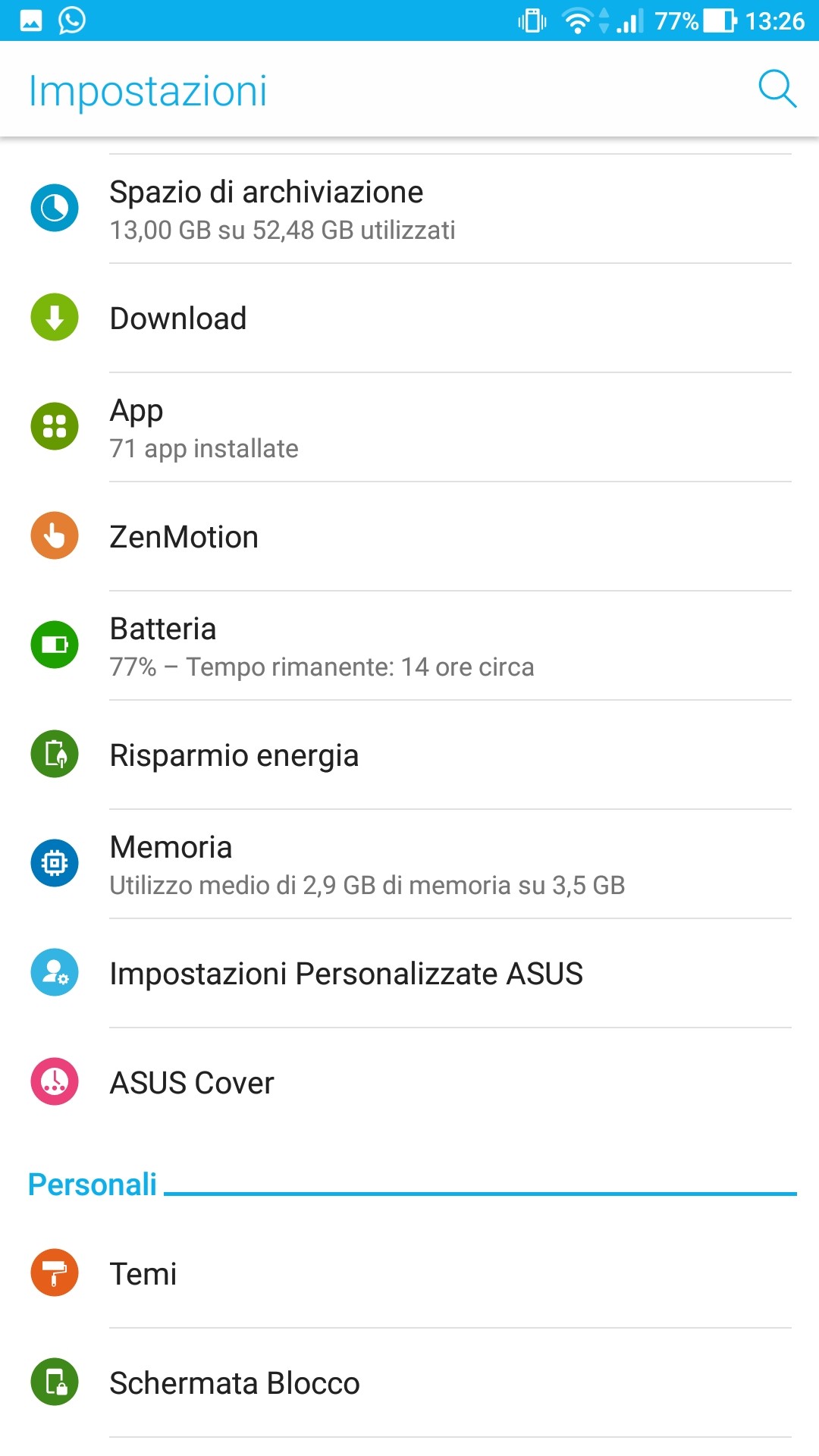Open ZenMotion gesture settings
The height and width of the screenshot is (1456, 819).
click(409, 537)
